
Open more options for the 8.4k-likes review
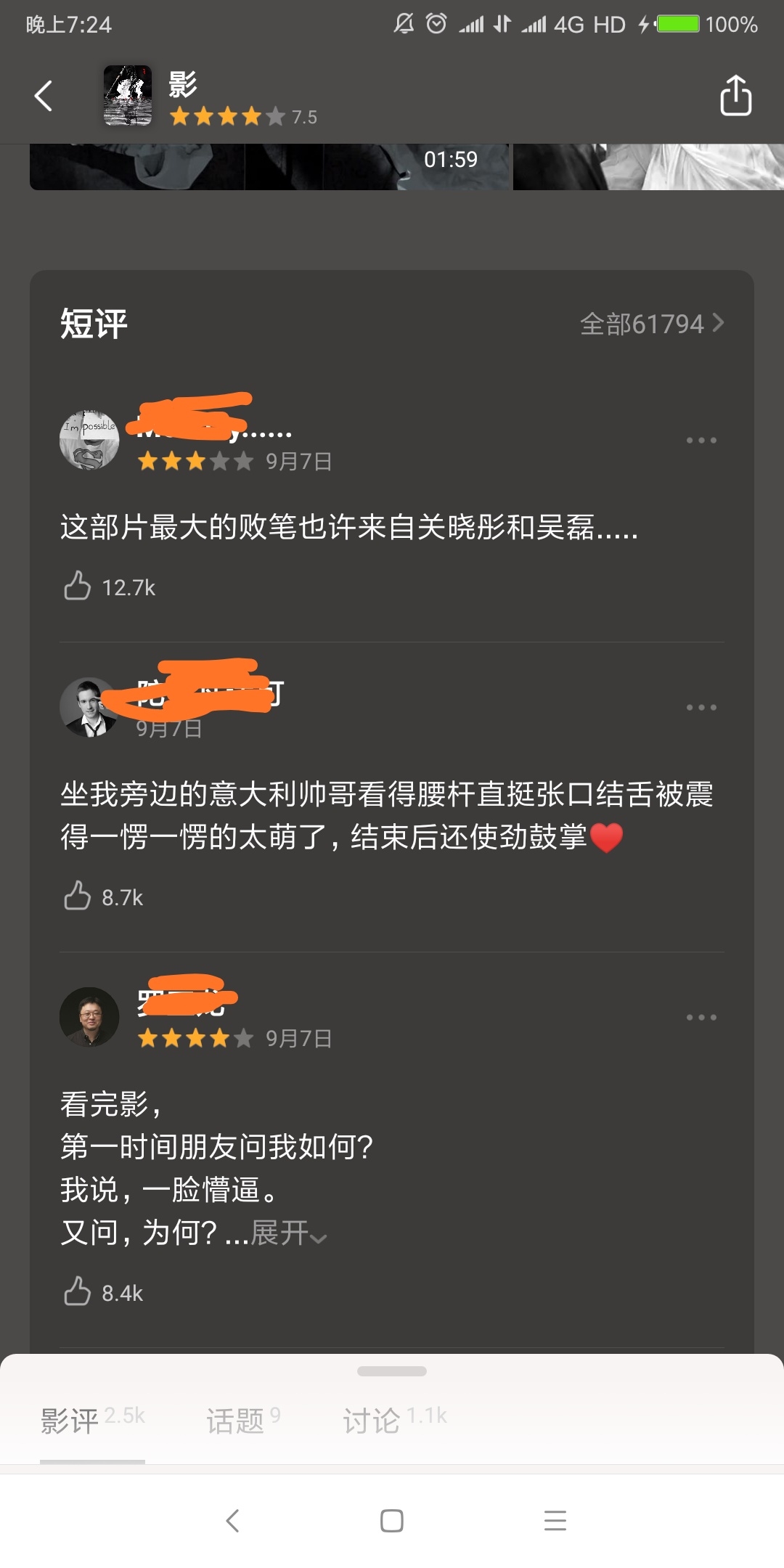(701, 1018)
